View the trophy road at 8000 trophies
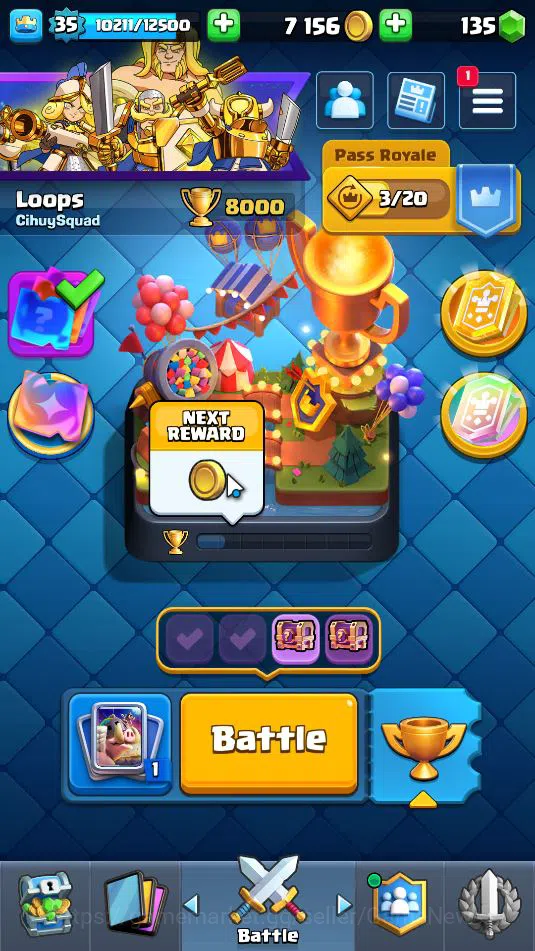 (x=234, y=207)
